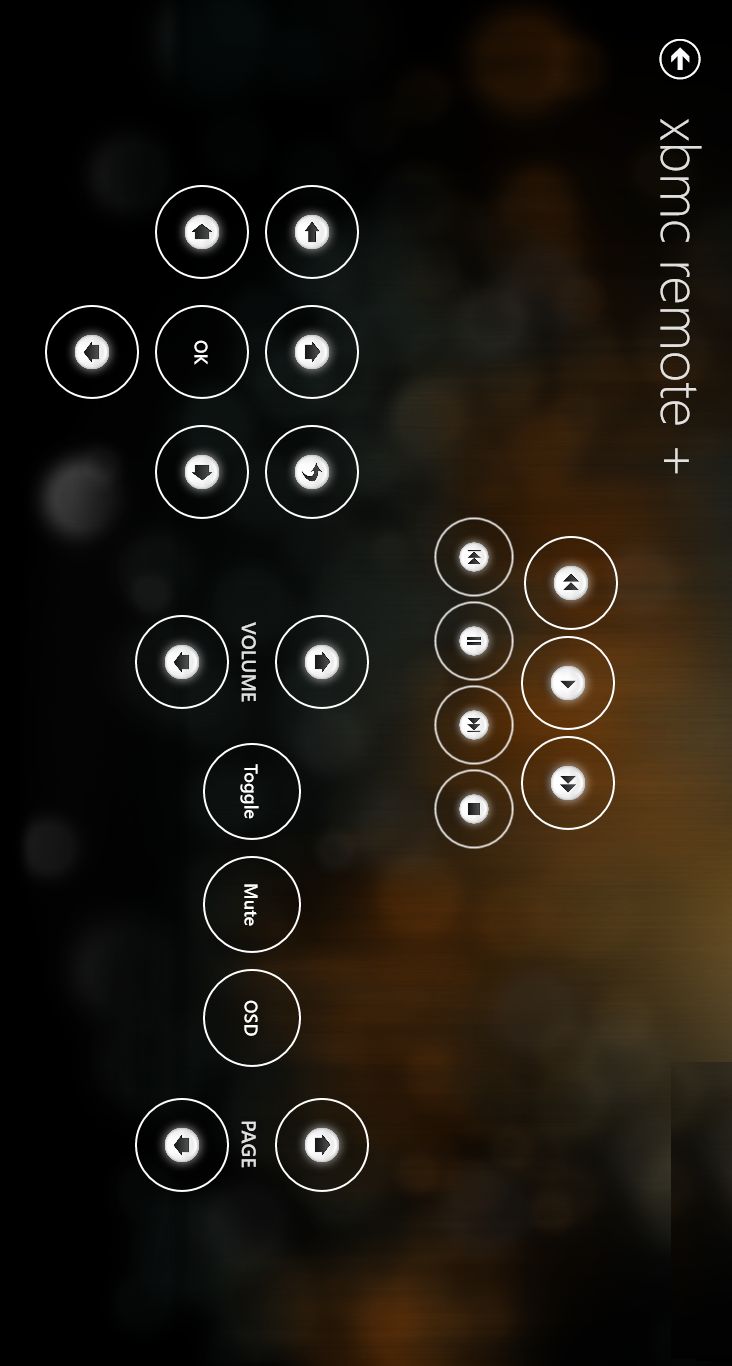Viewport: 732px width, 1366px height.
Task: Mute the audio
Action: tap(252, 905)
